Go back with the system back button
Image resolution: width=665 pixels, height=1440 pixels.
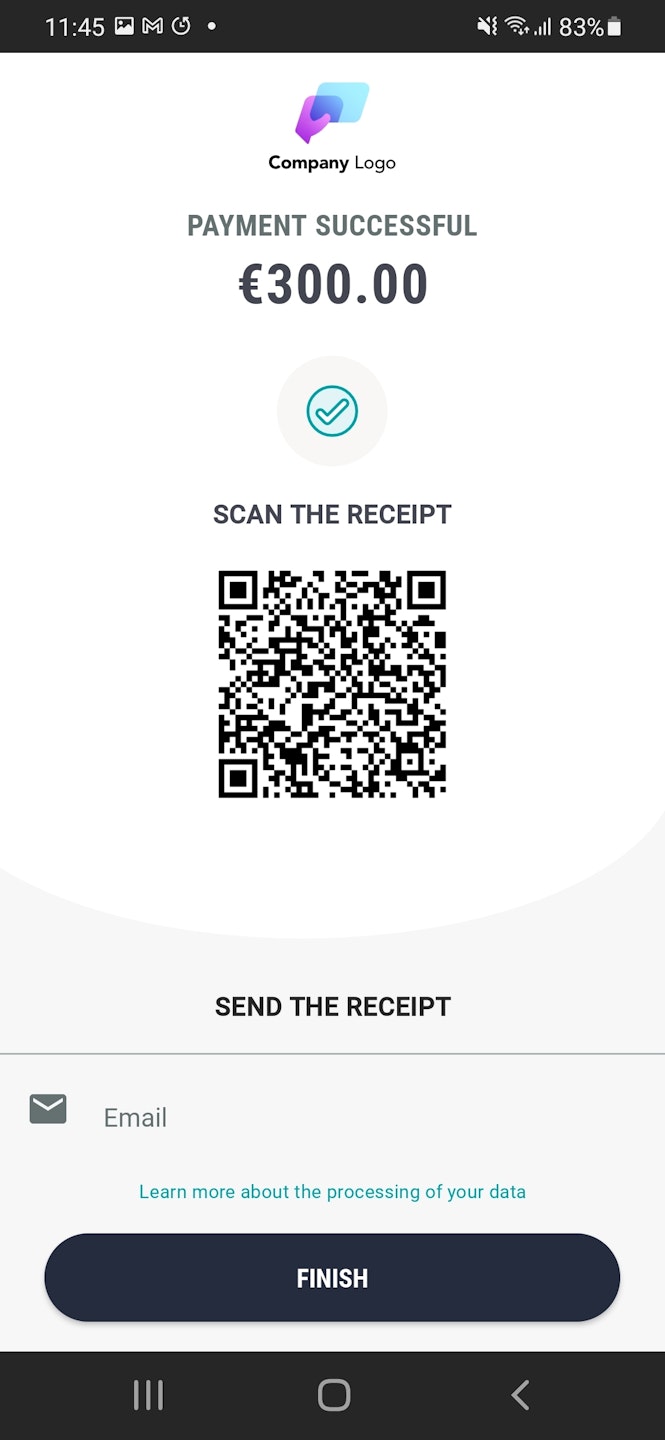pos(519,1395)
